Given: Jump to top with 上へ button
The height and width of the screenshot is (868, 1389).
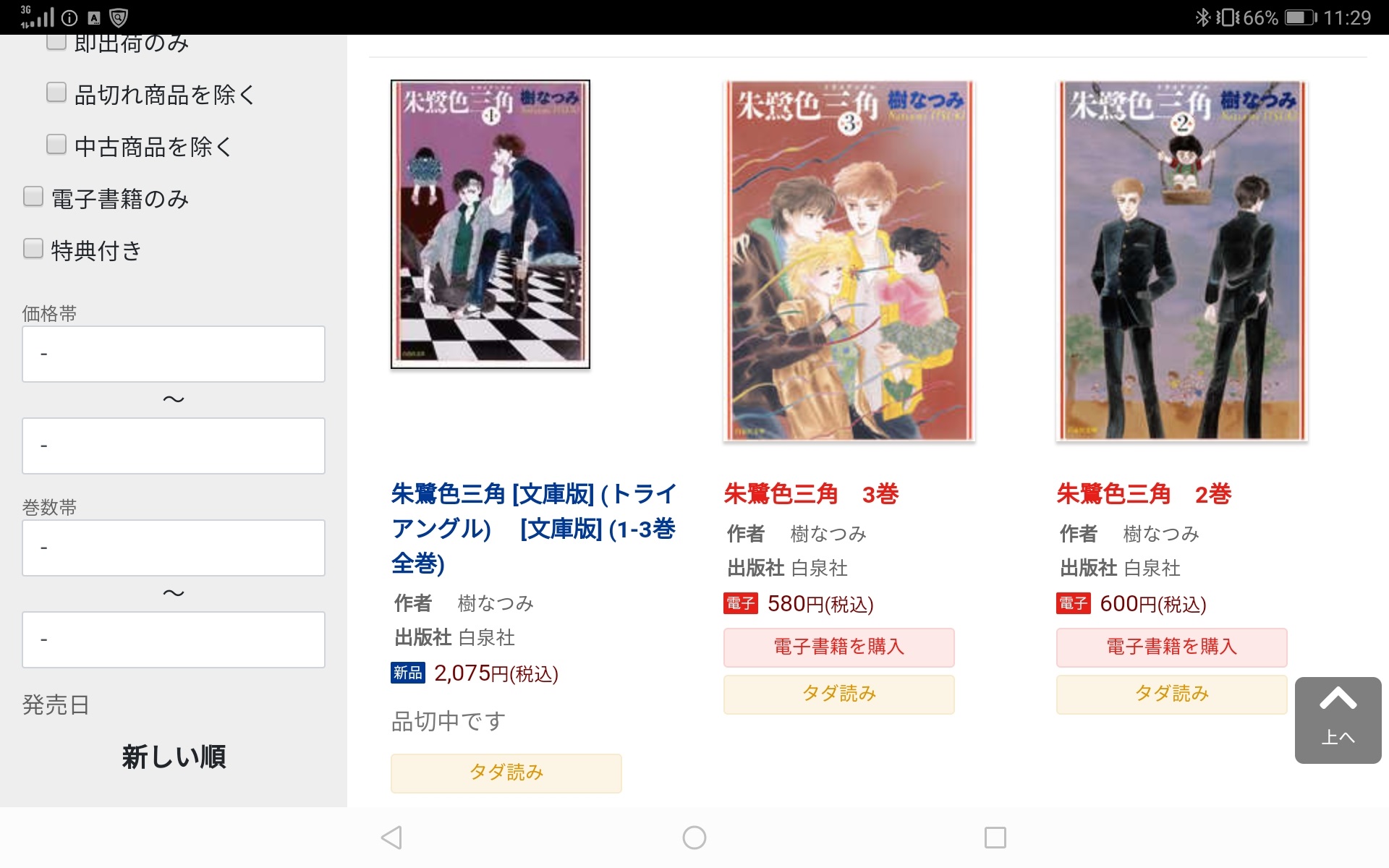Looking at the screenshot, I should [1338, 720].
